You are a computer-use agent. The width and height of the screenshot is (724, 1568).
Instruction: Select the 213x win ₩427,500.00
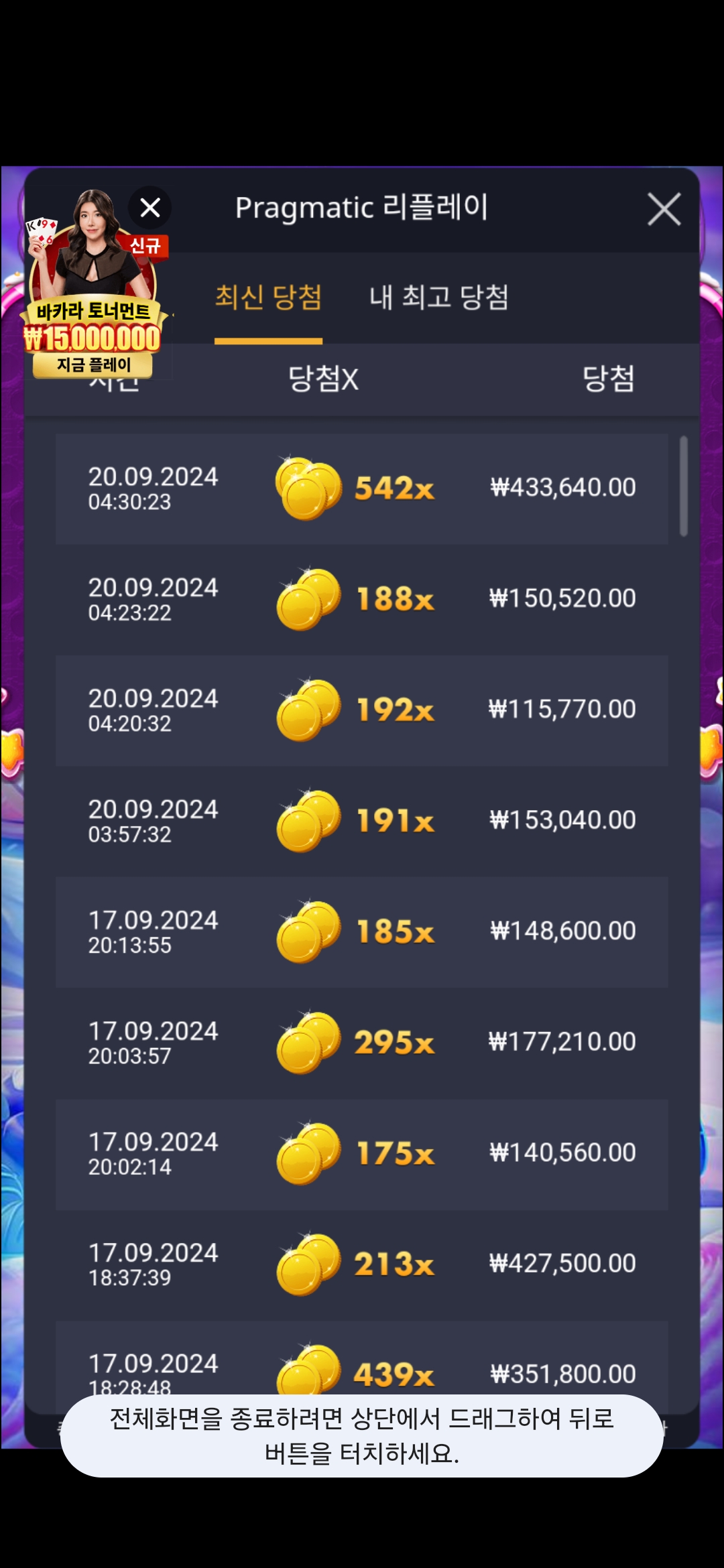[362, 1264]
